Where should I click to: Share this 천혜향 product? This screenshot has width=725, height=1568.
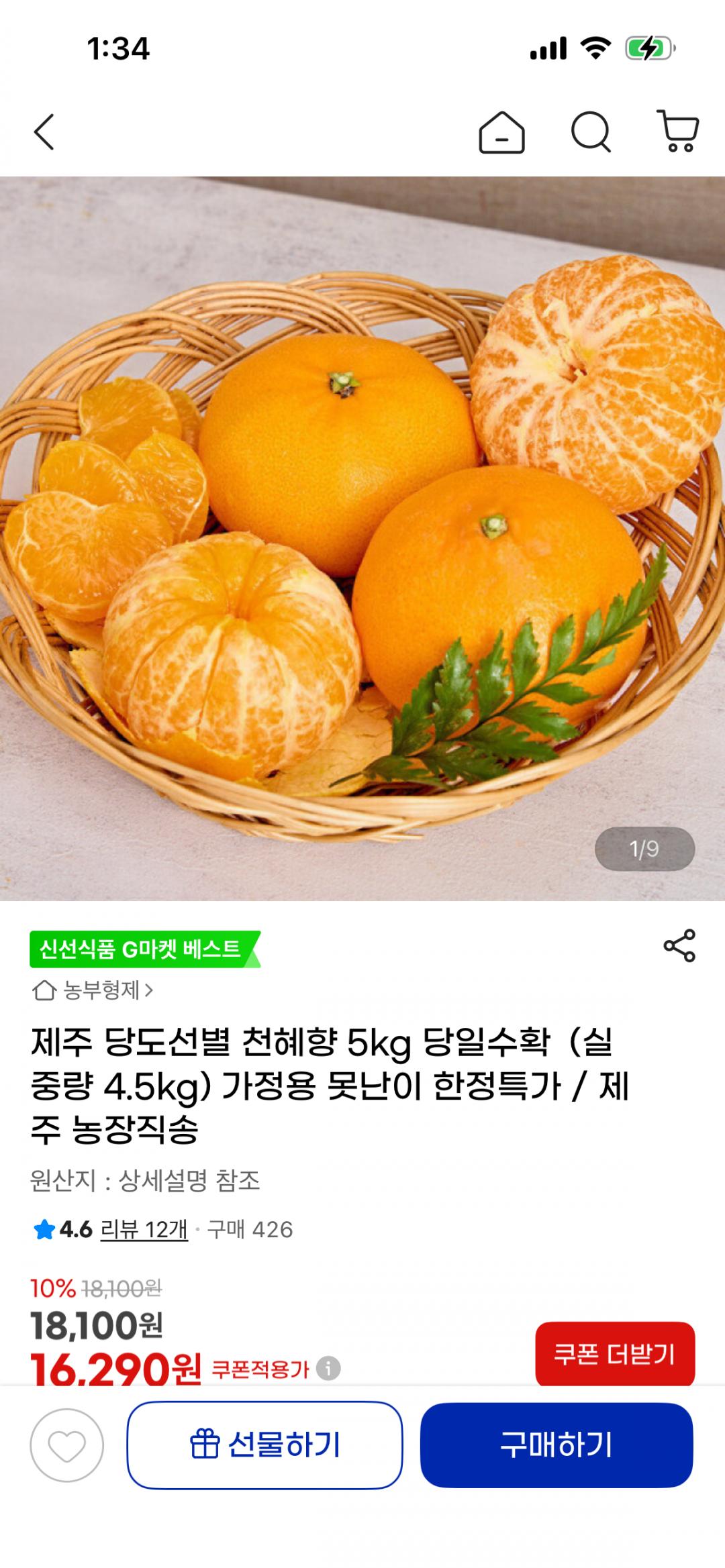coord(679,946)
